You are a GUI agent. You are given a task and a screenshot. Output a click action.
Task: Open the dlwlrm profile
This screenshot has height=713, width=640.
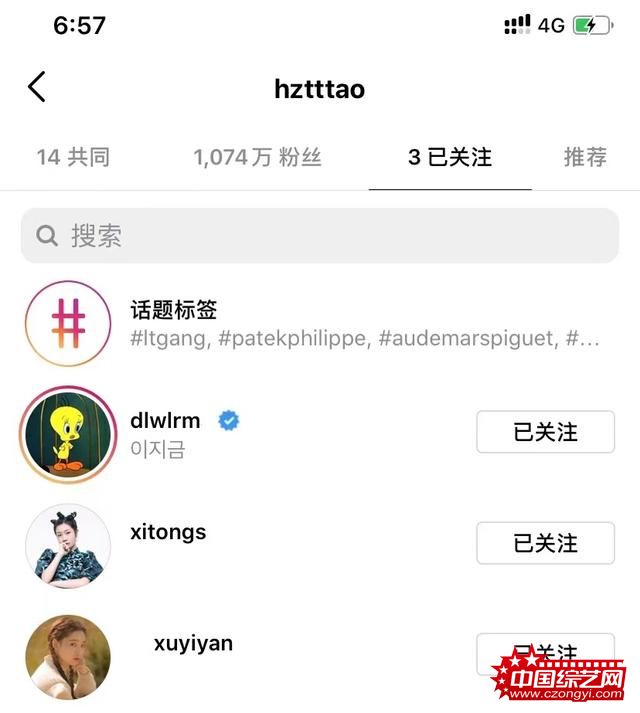166,420
